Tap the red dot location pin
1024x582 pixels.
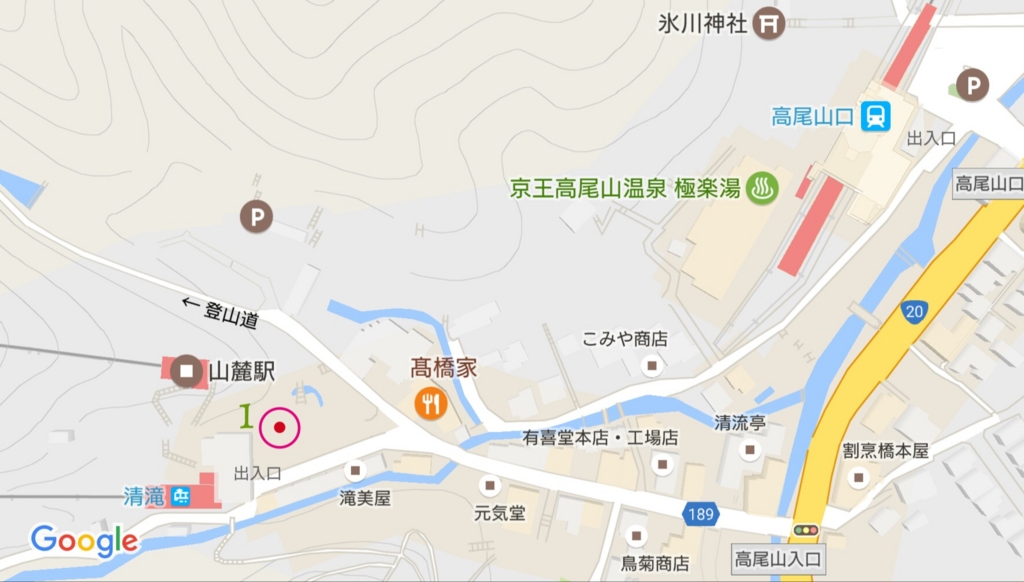coord(280,429)
